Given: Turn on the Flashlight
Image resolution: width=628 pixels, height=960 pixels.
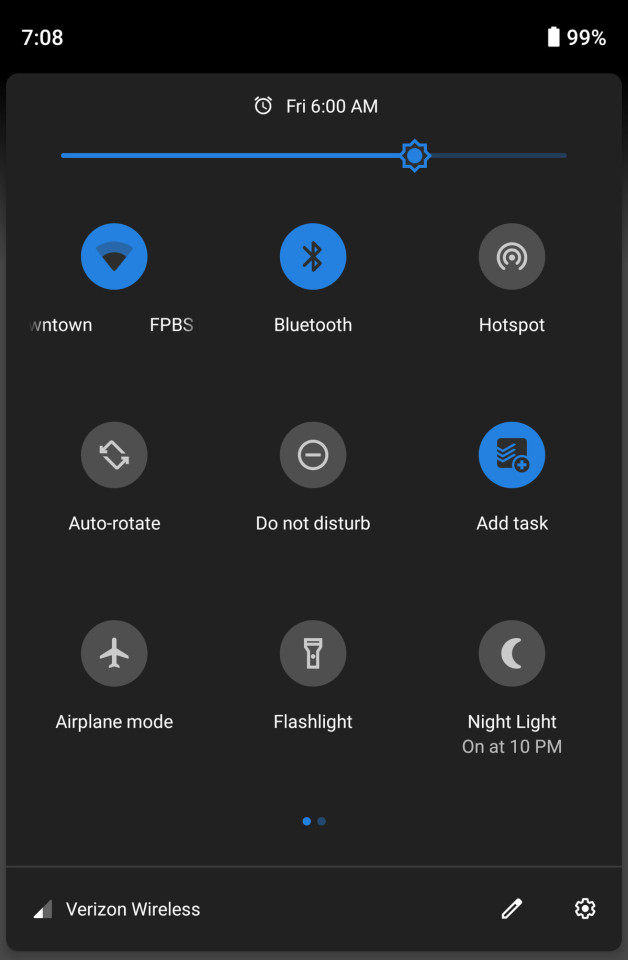Looking at the screenshot, I should (313, 653).
